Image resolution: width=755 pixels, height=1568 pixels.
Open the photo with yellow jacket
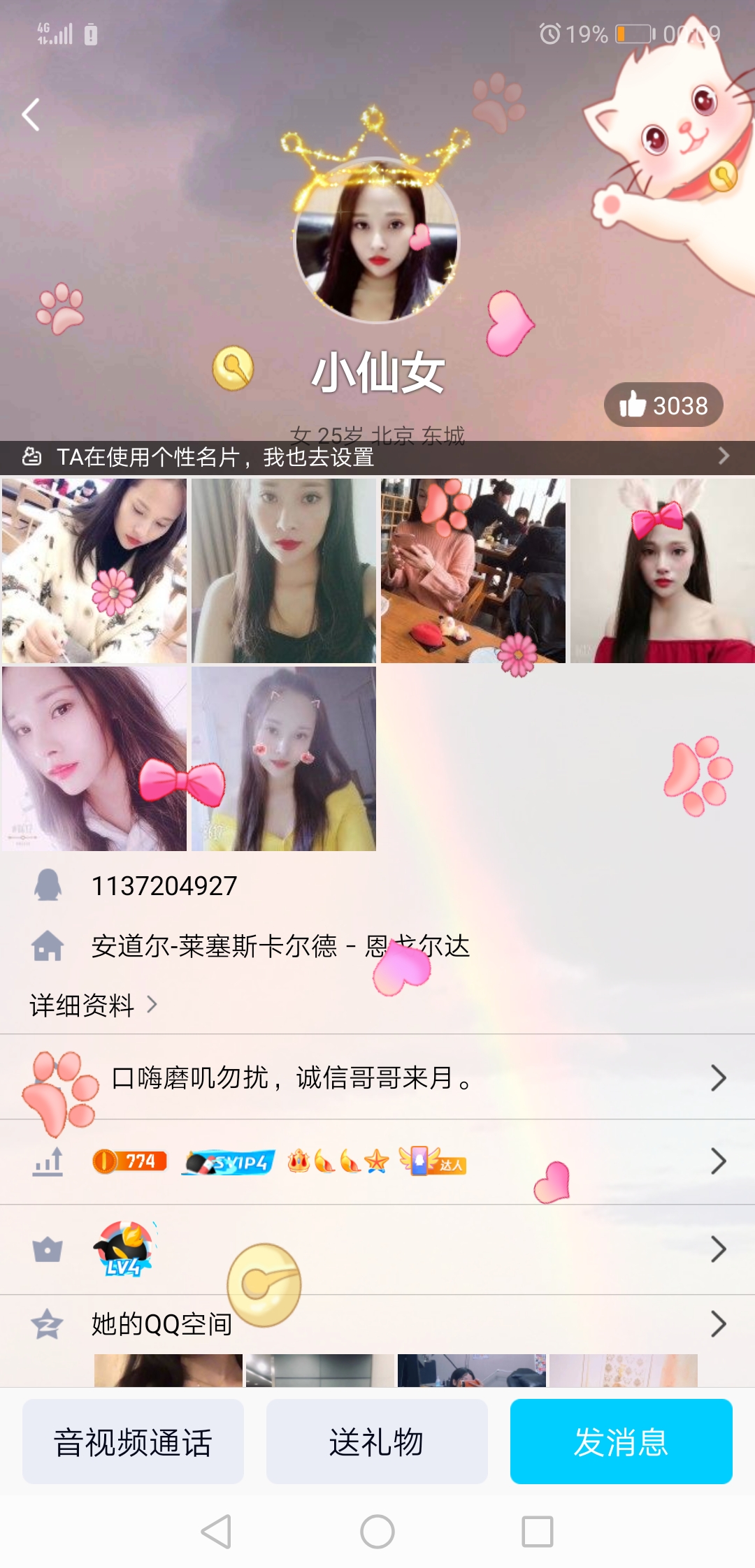[x=284, y=759]
